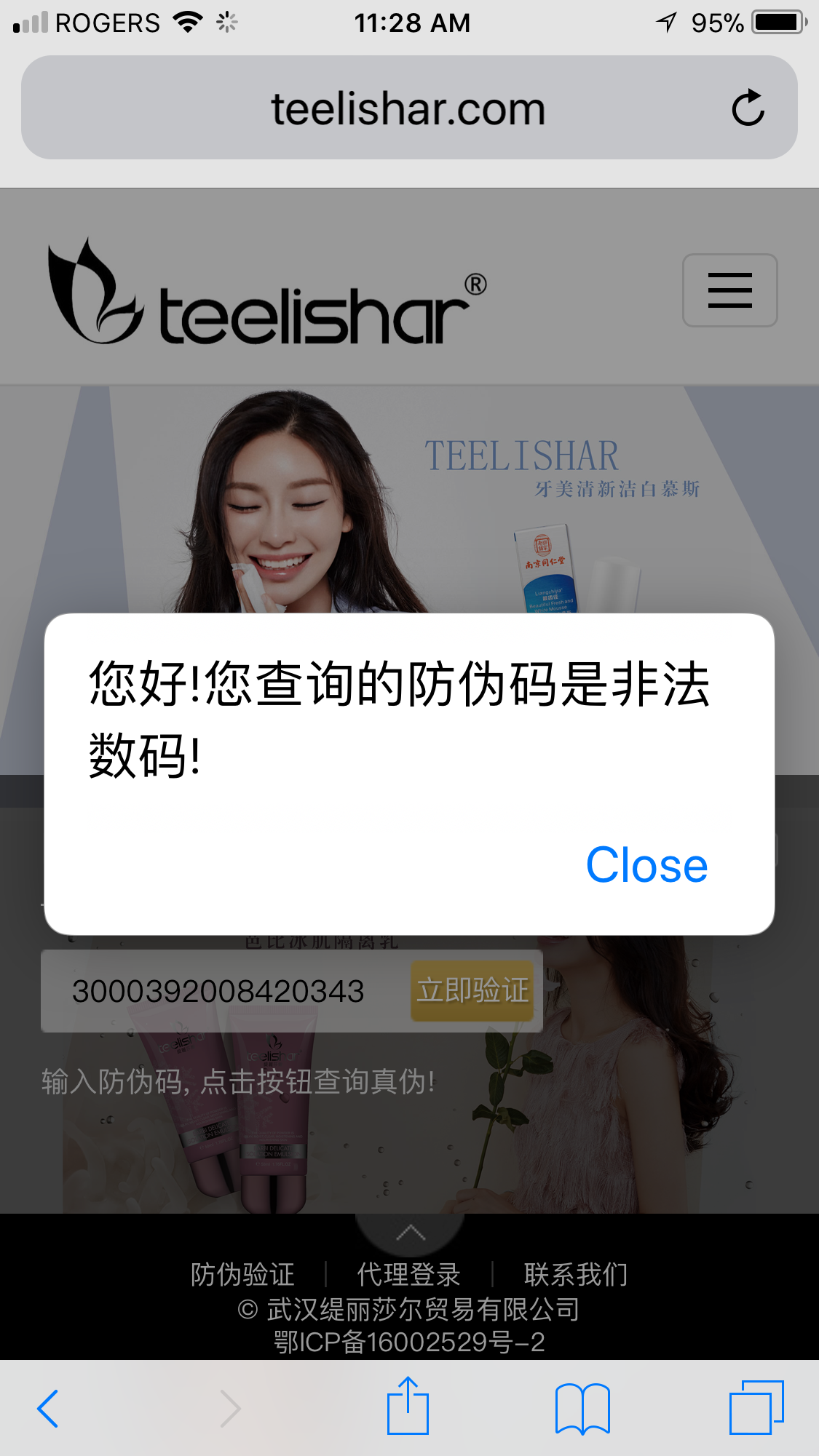Screen dimensions: 819x1456
Task: Reload the current page
Action: coord(748,108)
